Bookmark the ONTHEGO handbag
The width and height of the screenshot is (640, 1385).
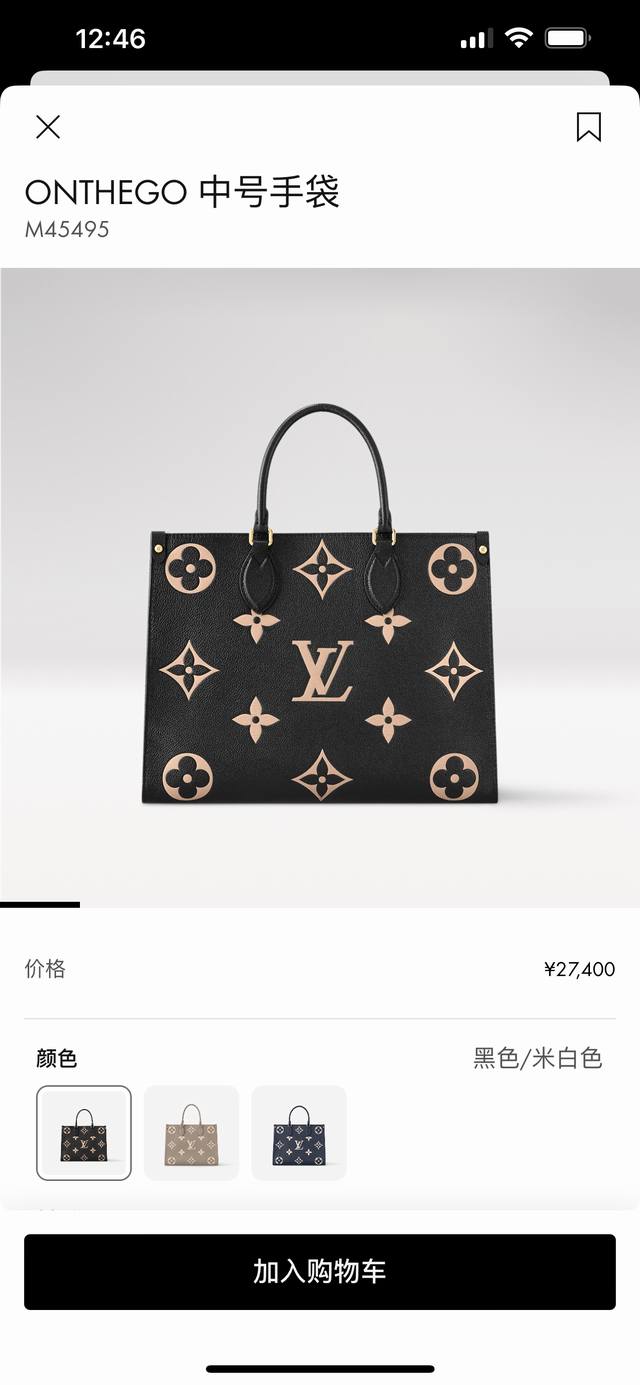[x=588, y=127]
